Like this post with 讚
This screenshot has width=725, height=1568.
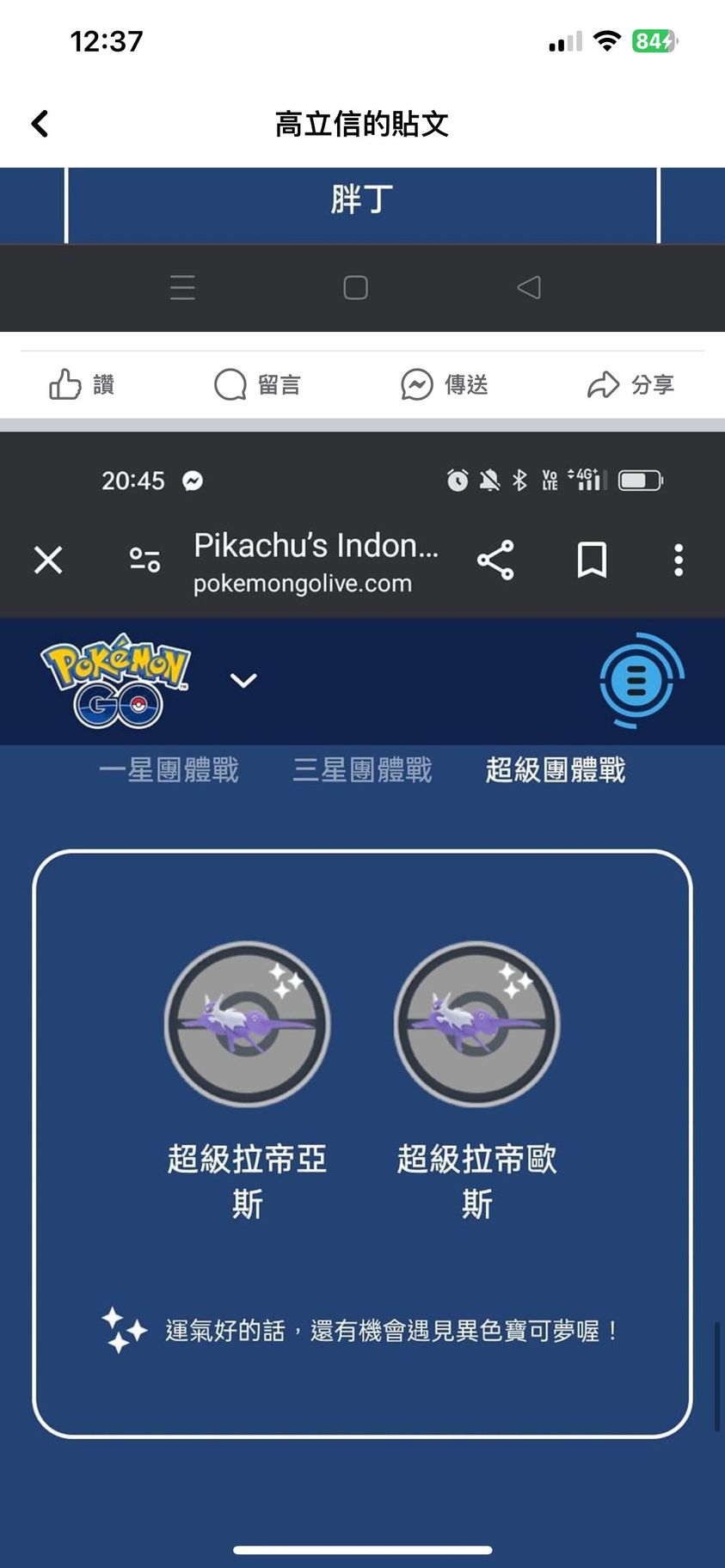tap(82, 384)
